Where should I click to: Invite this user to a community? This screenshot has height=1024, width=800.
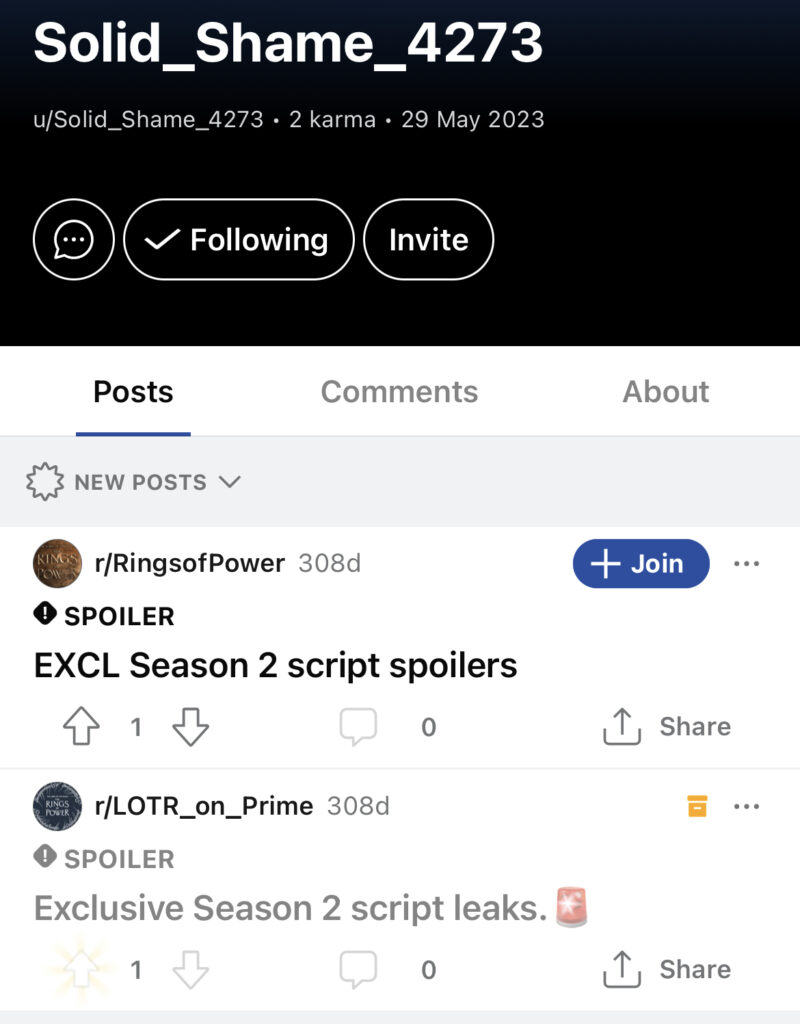(428, 240)
